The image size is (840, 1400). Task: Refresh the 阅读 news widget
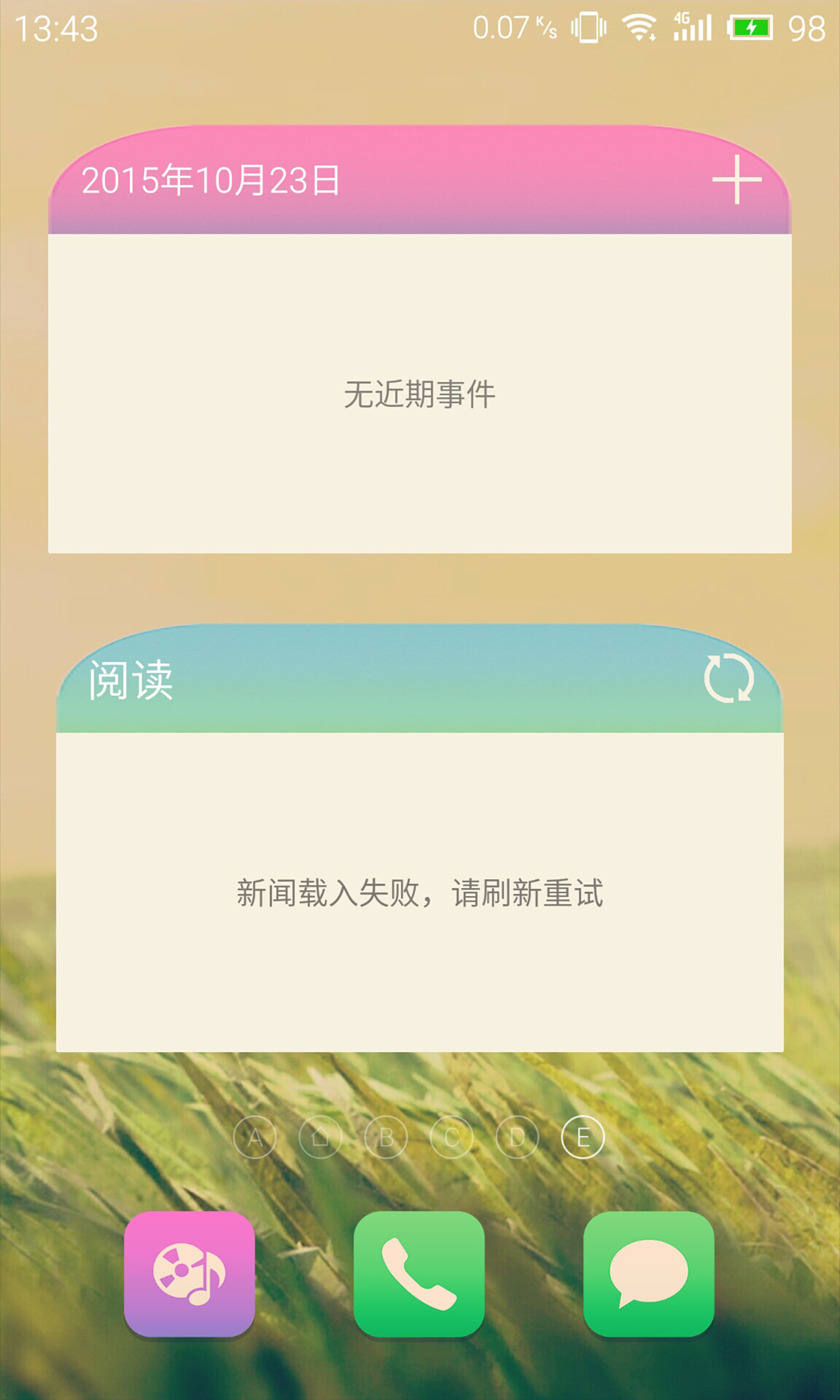click(x=728, y=678)
